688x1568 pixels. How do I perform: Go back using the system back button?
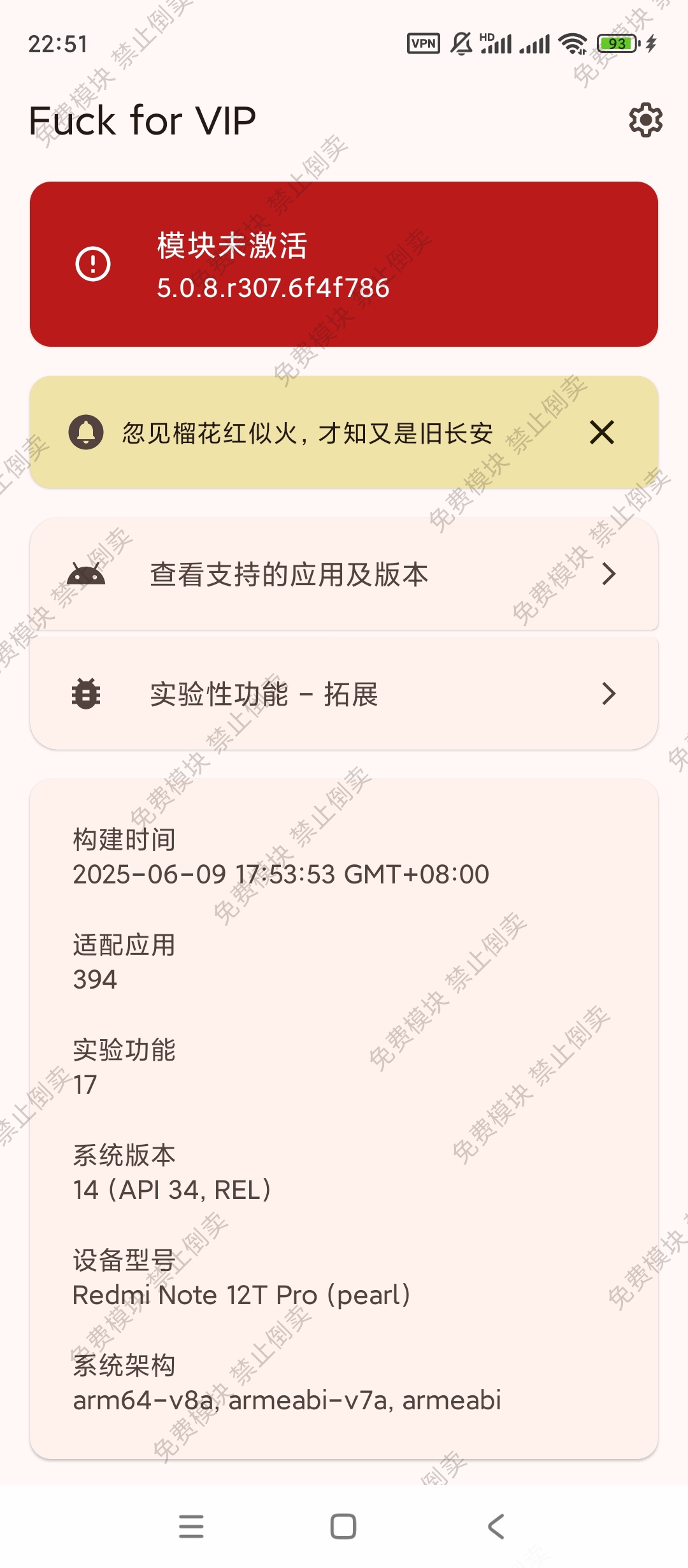point(496,1527)
